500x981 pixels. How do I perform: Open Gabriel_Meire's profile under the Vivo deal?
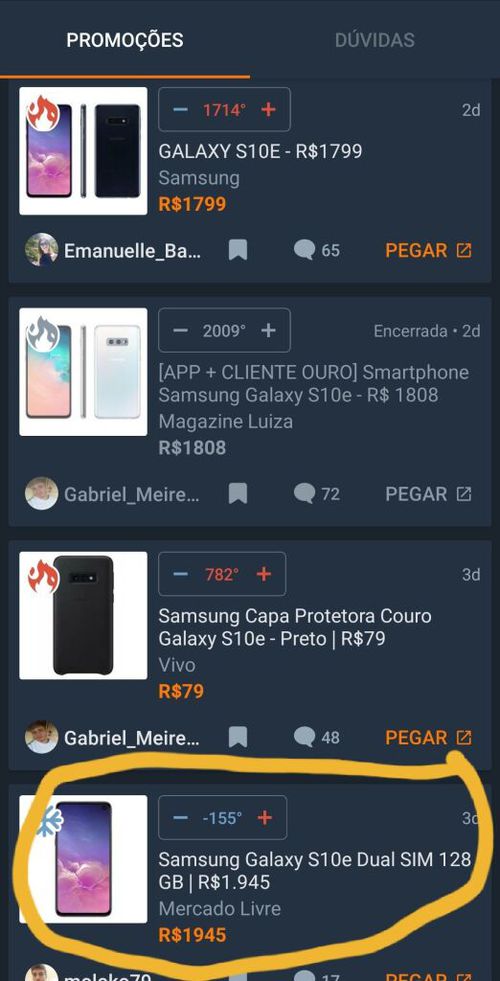pyautogui.click(x=113, y=738)
